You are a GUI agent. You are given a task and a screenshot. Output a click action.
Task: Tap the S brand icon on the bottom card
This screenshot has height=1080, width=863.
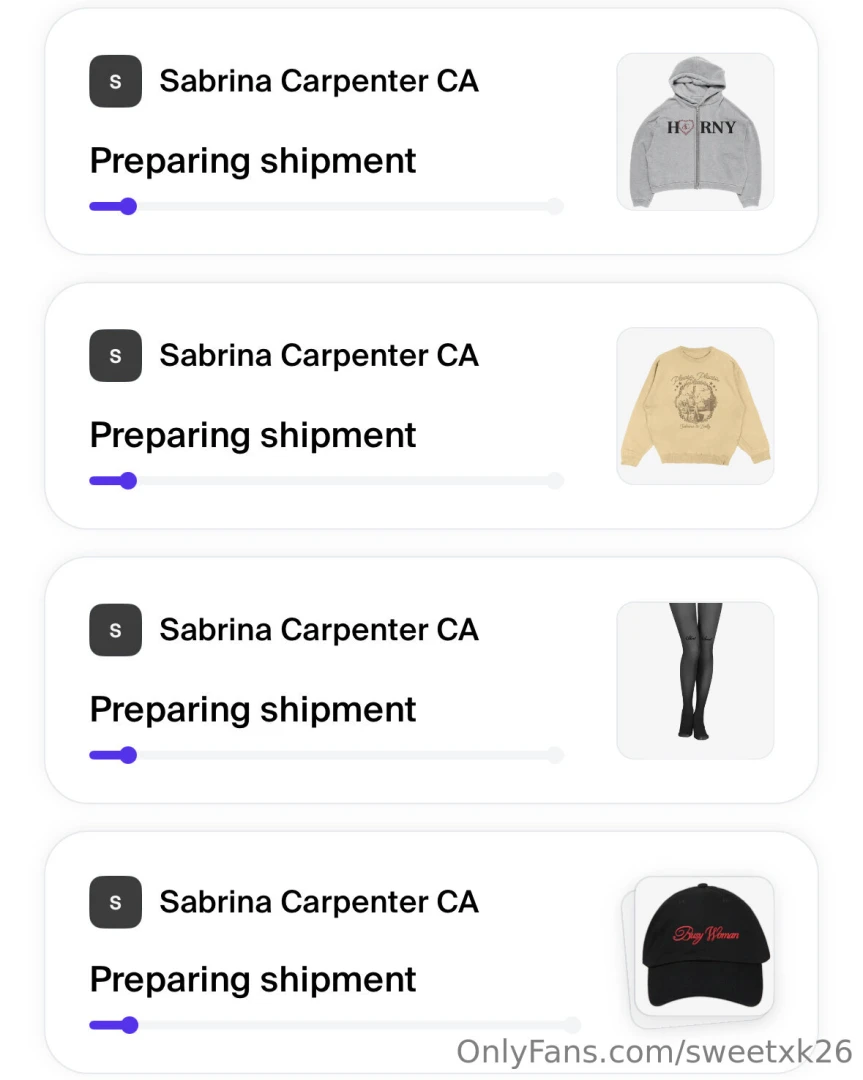tap(115, 902)
